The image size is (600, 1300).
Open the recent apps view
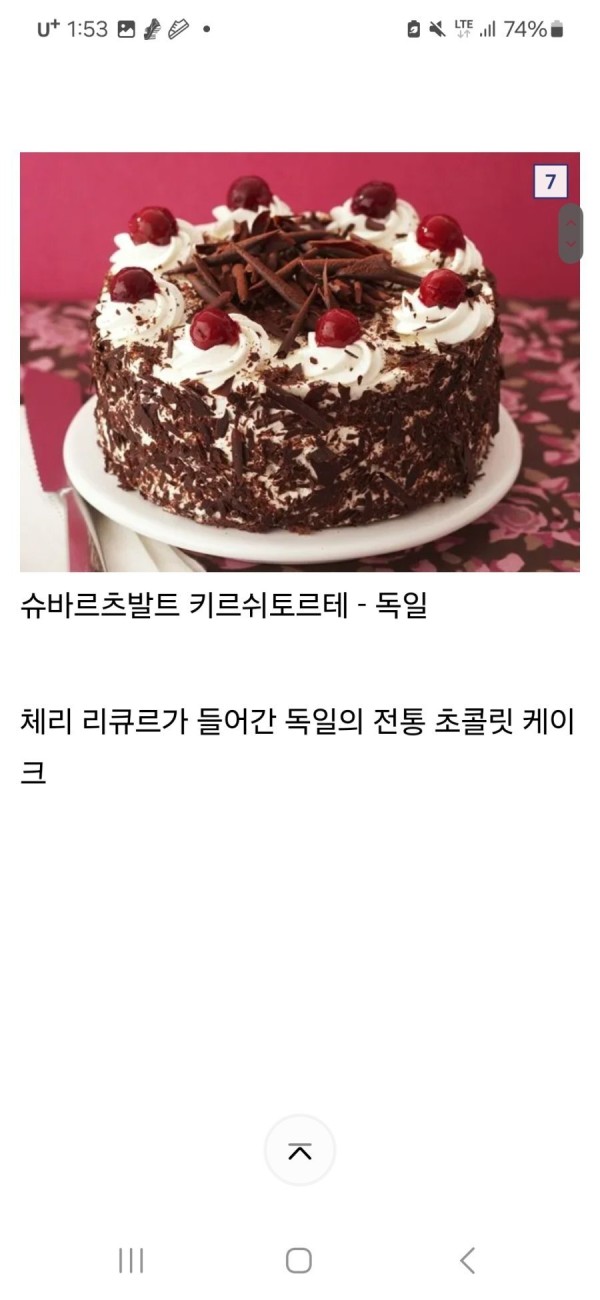[131, 1260]
